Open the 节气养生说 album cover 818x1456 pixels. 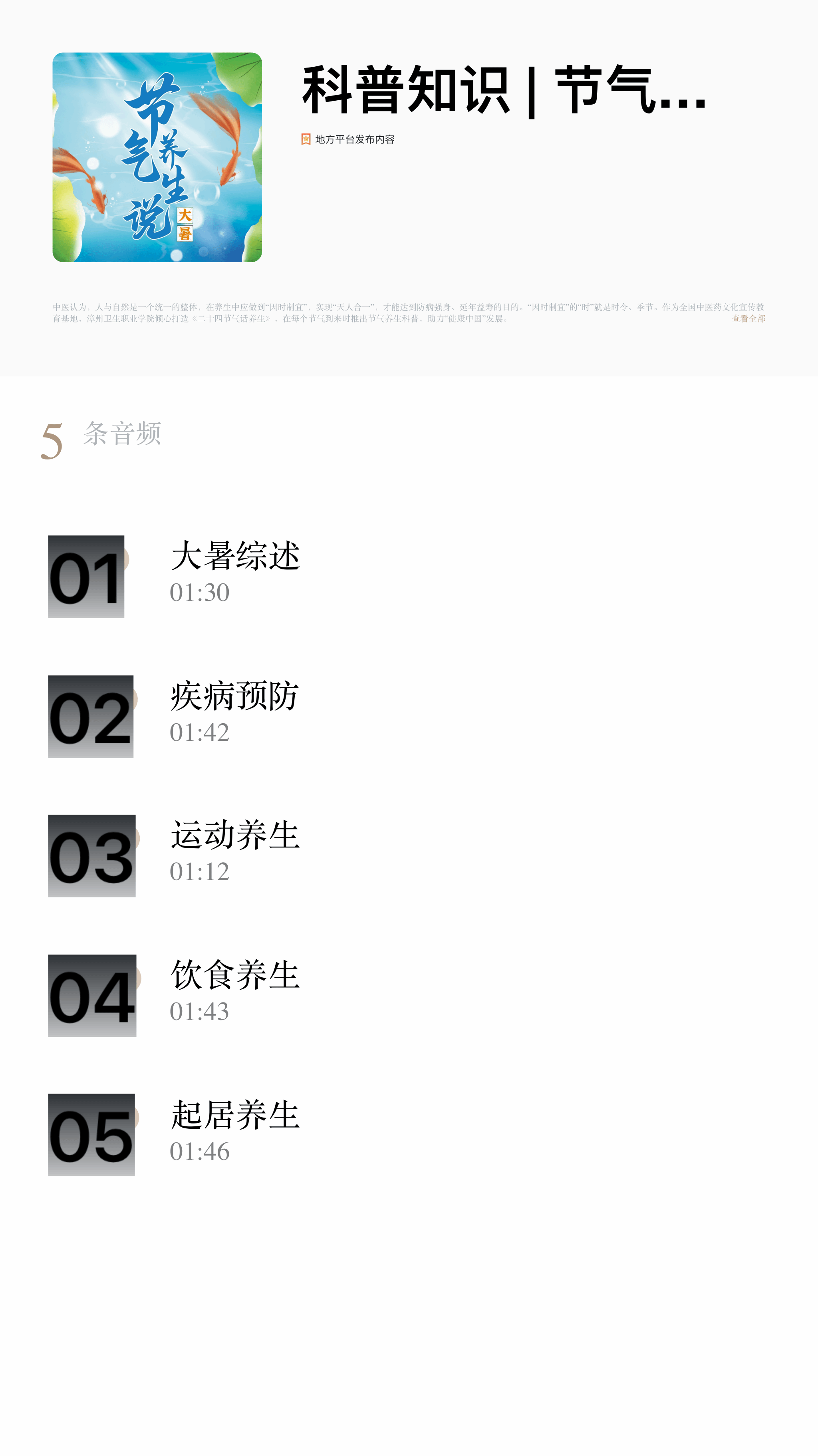[x=157, y=157]
